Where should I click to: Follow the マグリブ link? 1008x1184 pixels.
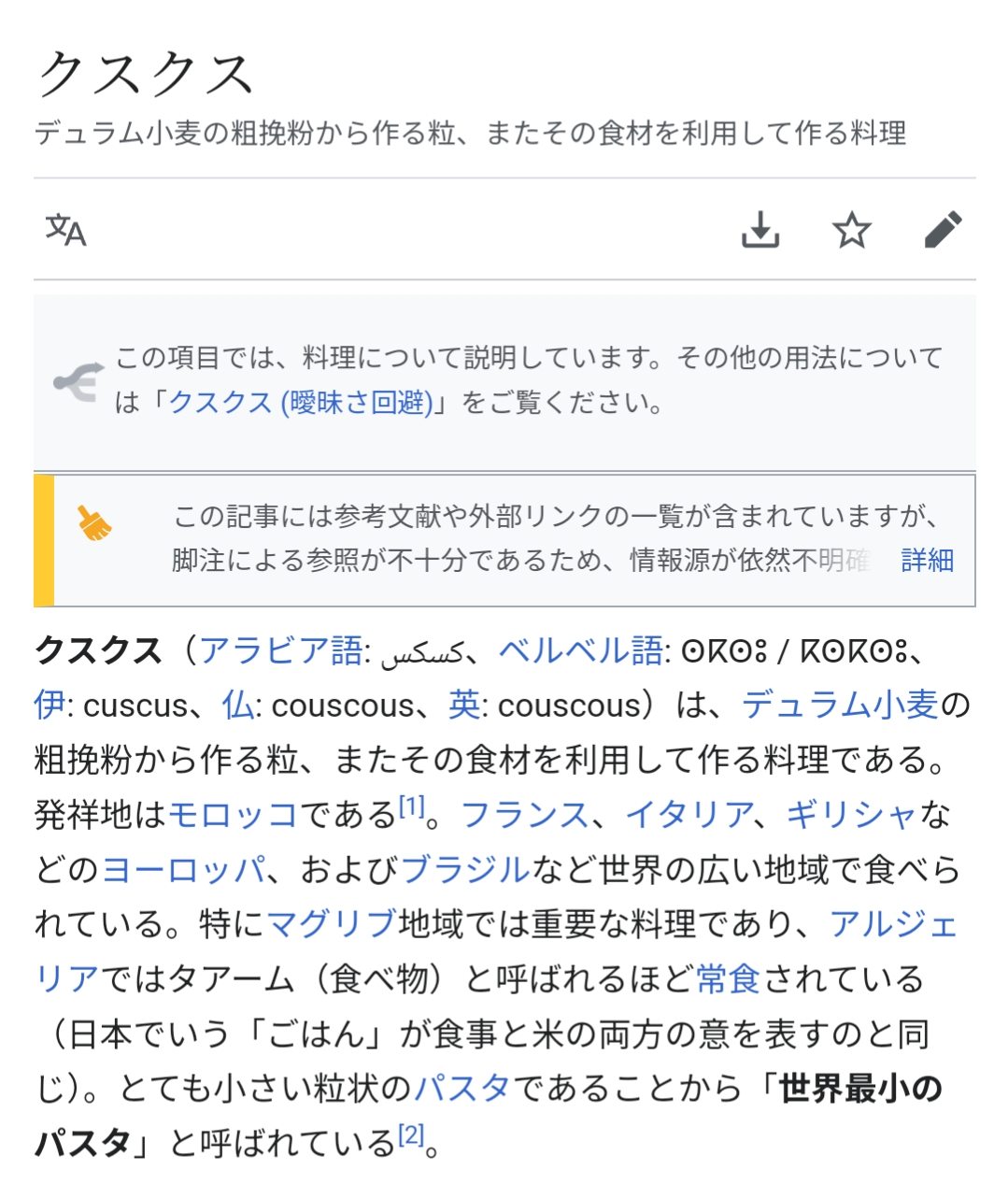pyautogui.click(x=332, y=924)
